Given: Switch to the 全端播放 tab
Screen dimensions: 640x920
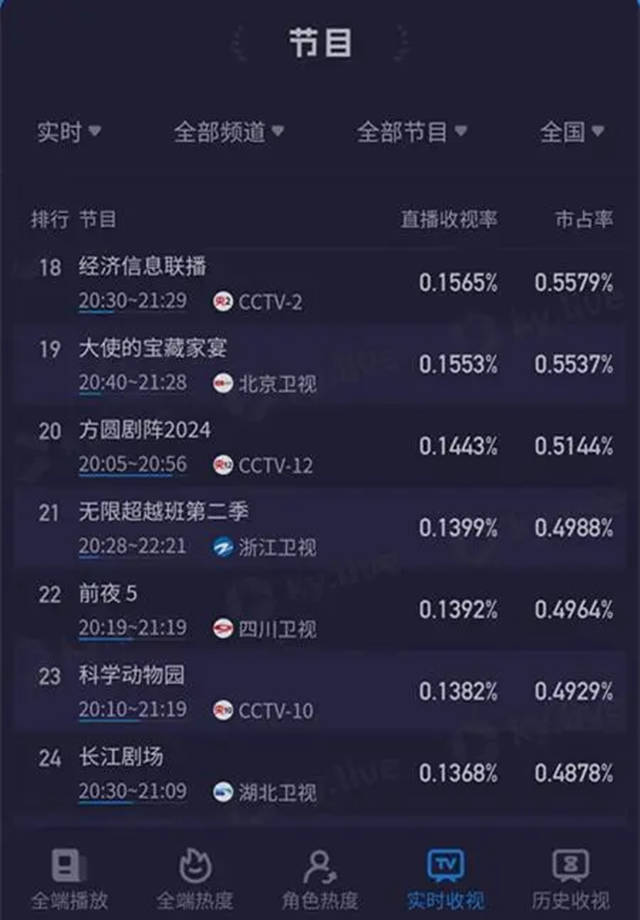Looking at the screenshot, I should click(66, 879).
